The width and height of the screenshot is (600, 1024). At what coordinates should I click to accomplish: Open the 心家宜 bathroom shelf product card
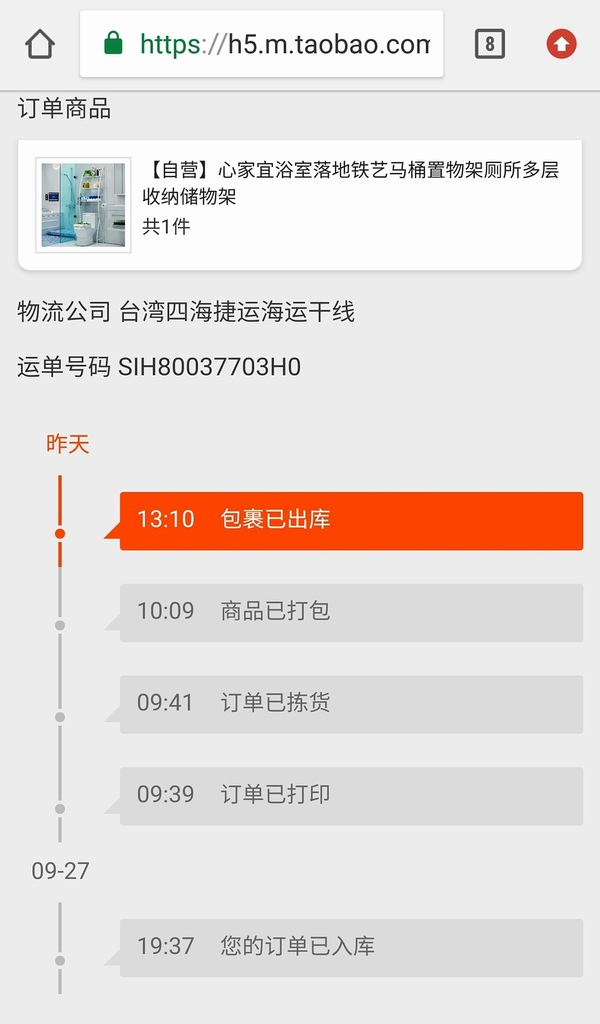click(300, 204)
